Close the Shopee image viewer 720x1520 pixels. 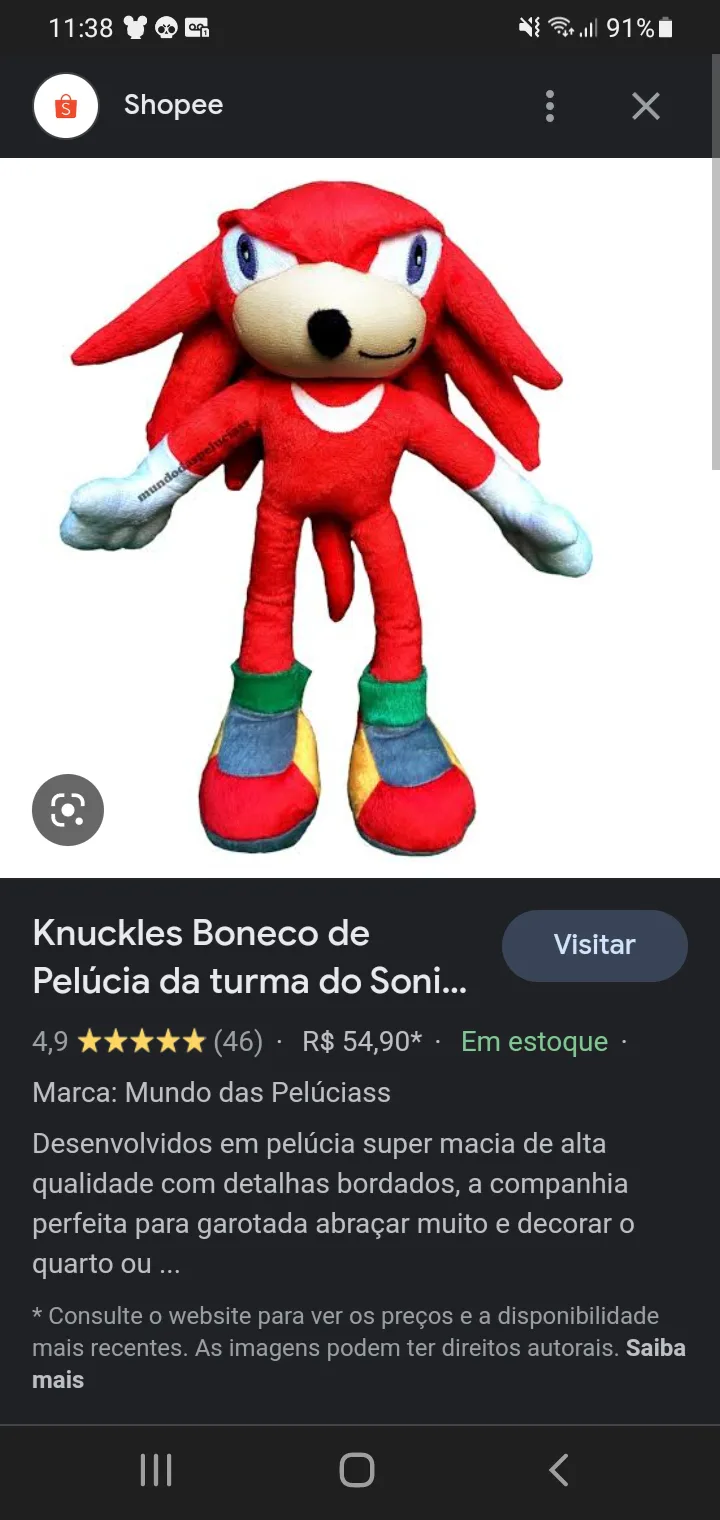click(646, 106)
